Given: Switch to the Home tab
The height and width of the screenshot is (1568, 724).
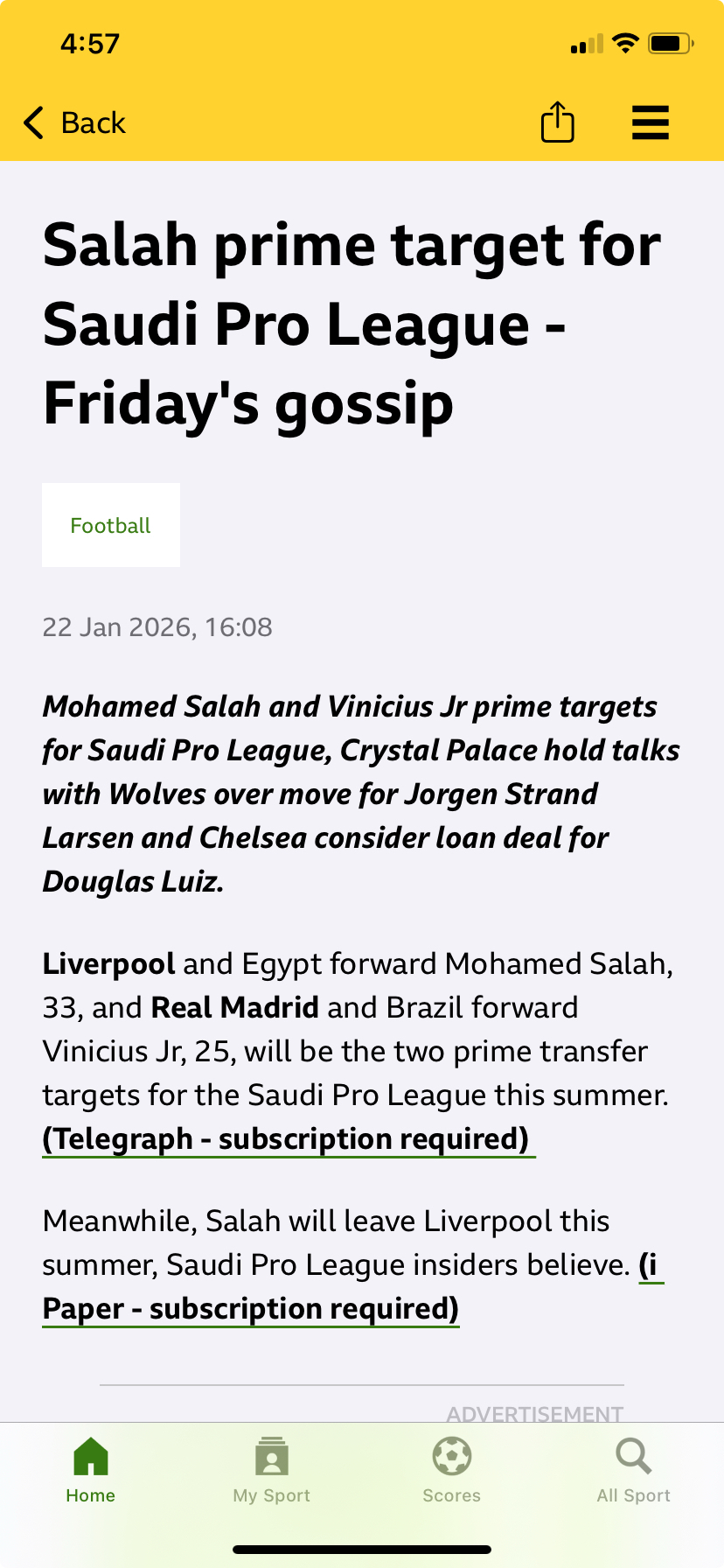Looking at the screenshot, I should pyautogui.click(x=91, y=1470).
